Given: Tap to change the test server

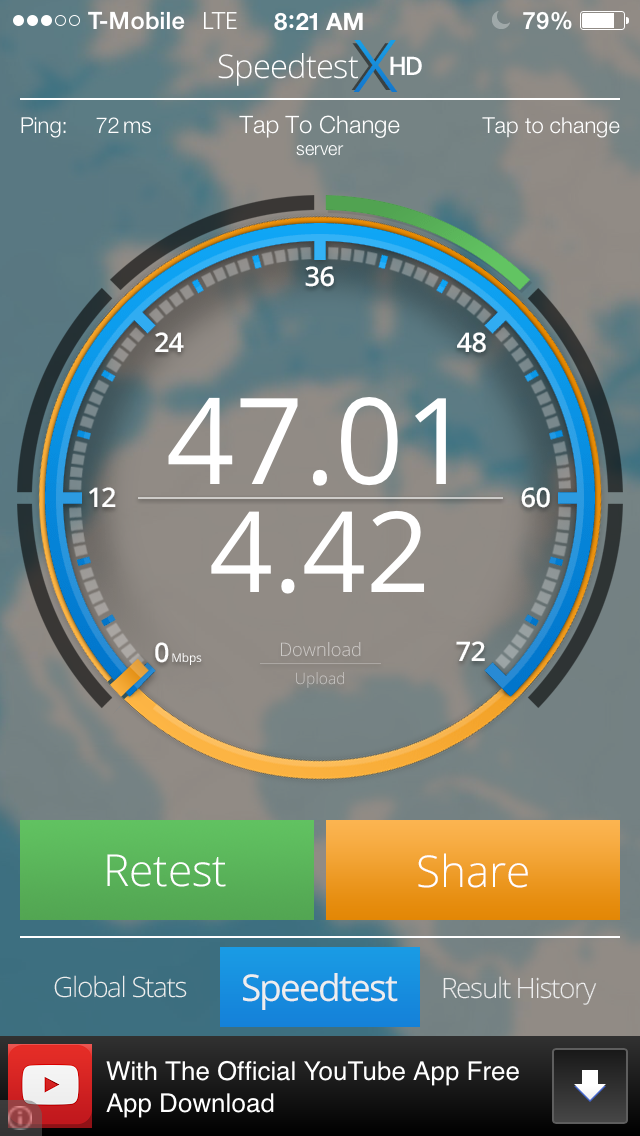Looking at the screenshot, I should [319, 134].
